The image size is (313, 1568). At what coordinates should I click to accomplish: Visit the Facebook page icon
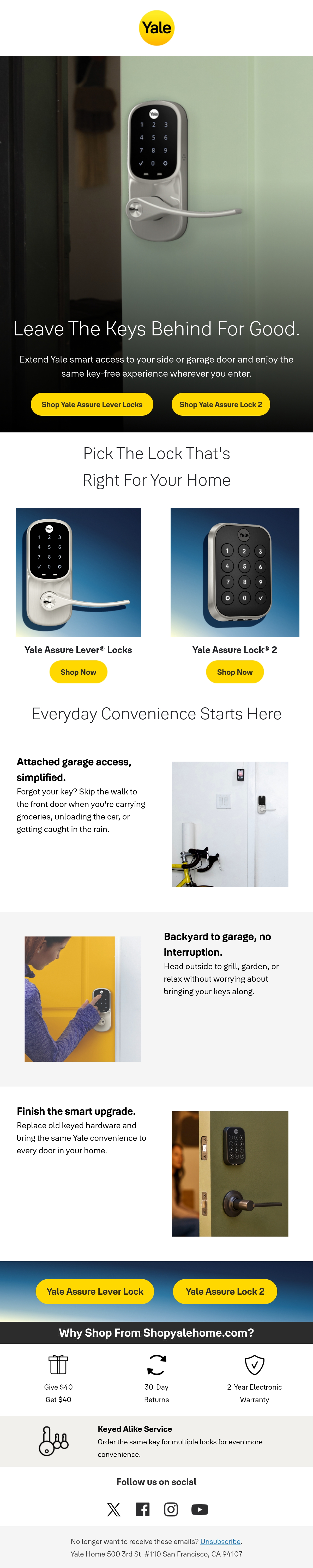pos(142,1509)
